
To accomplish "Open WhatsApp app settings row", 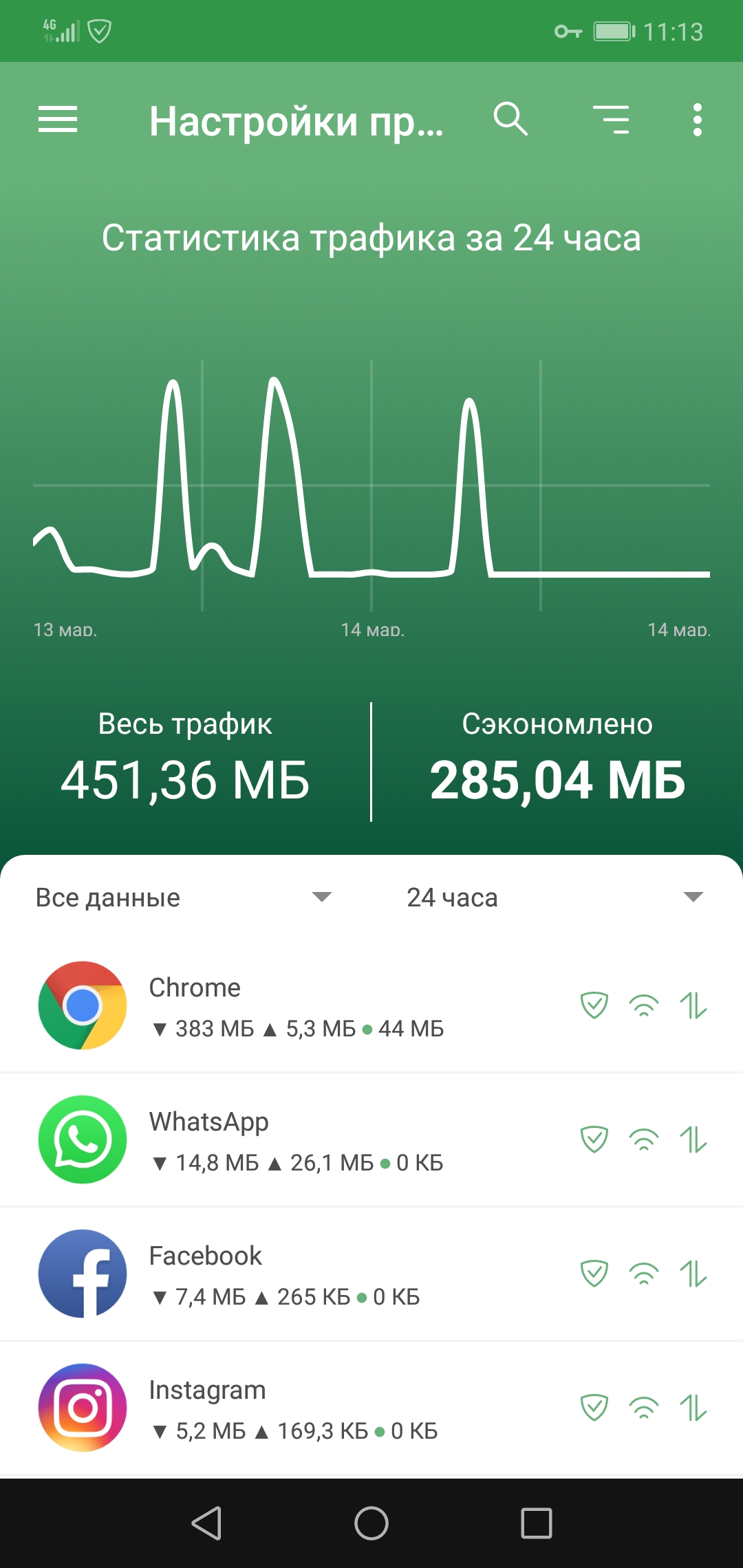I will point(296,1140).
